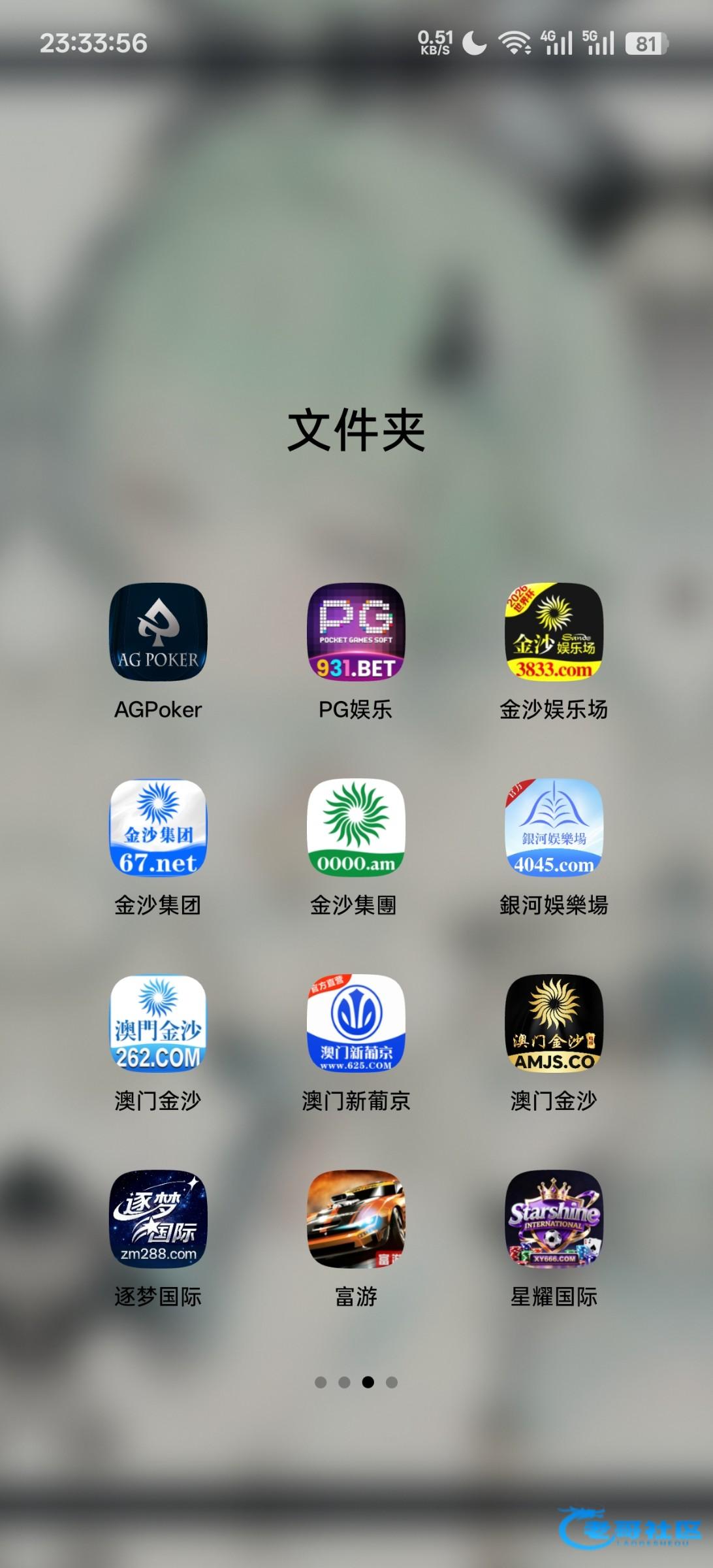Jump to the first folder page dot

coord(321,1382)
